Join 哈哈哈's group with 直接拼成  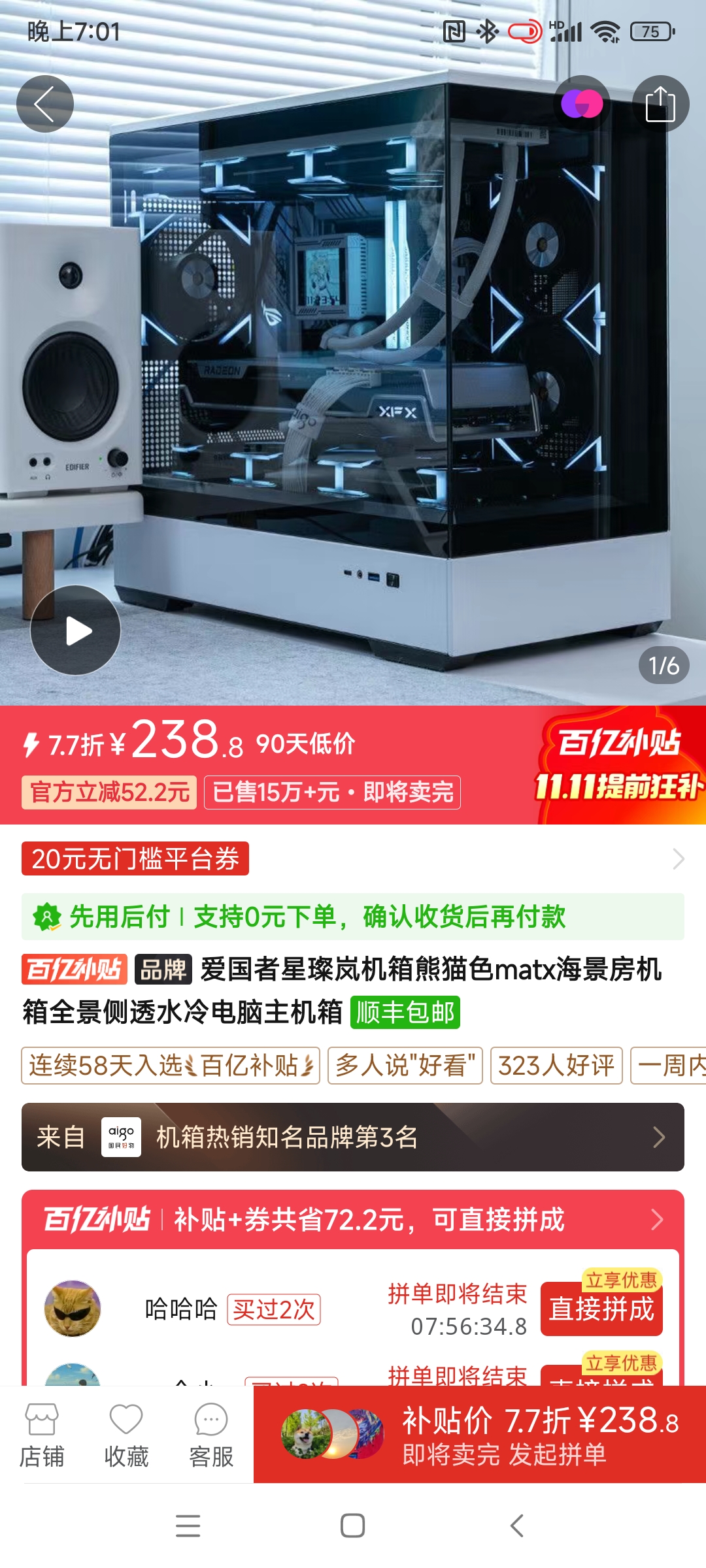pyautogui.click(x=601, y=1309)
